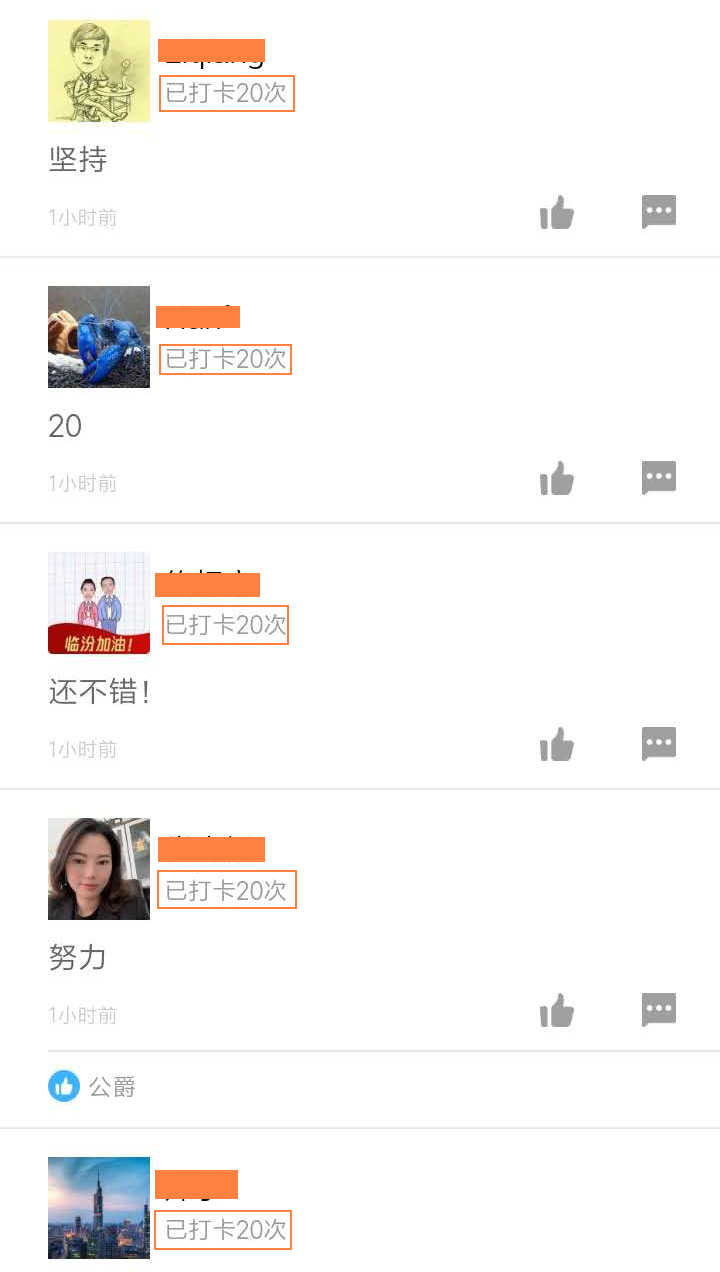Click the blue thumbs-up icon next to 公爵
720x1272 pixels.
point(63,1086)
